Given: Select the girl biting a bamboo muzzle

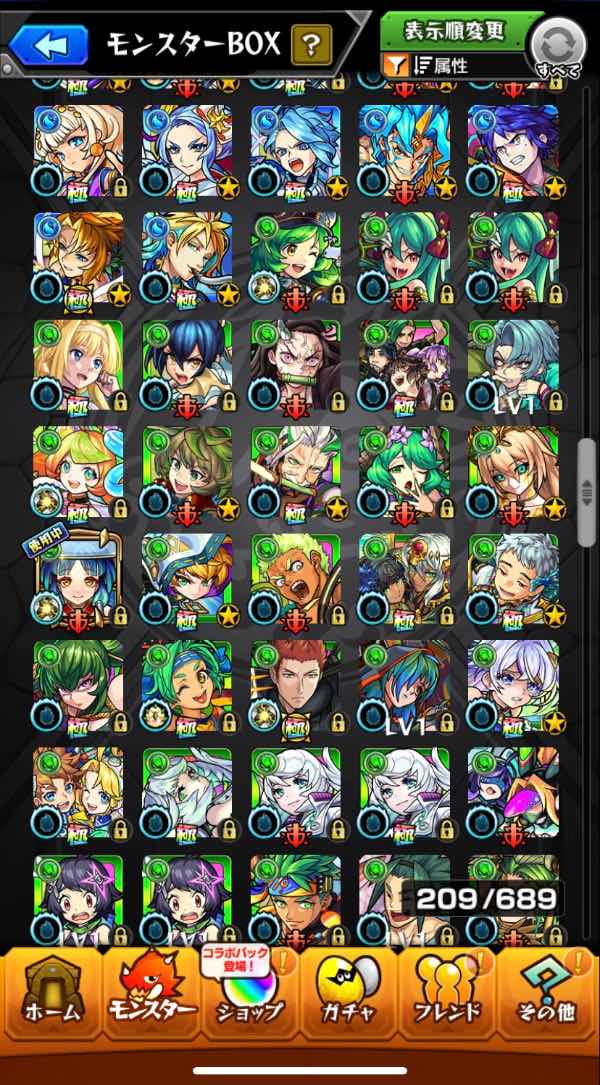Looking at the screenshot, I should 295,365.
